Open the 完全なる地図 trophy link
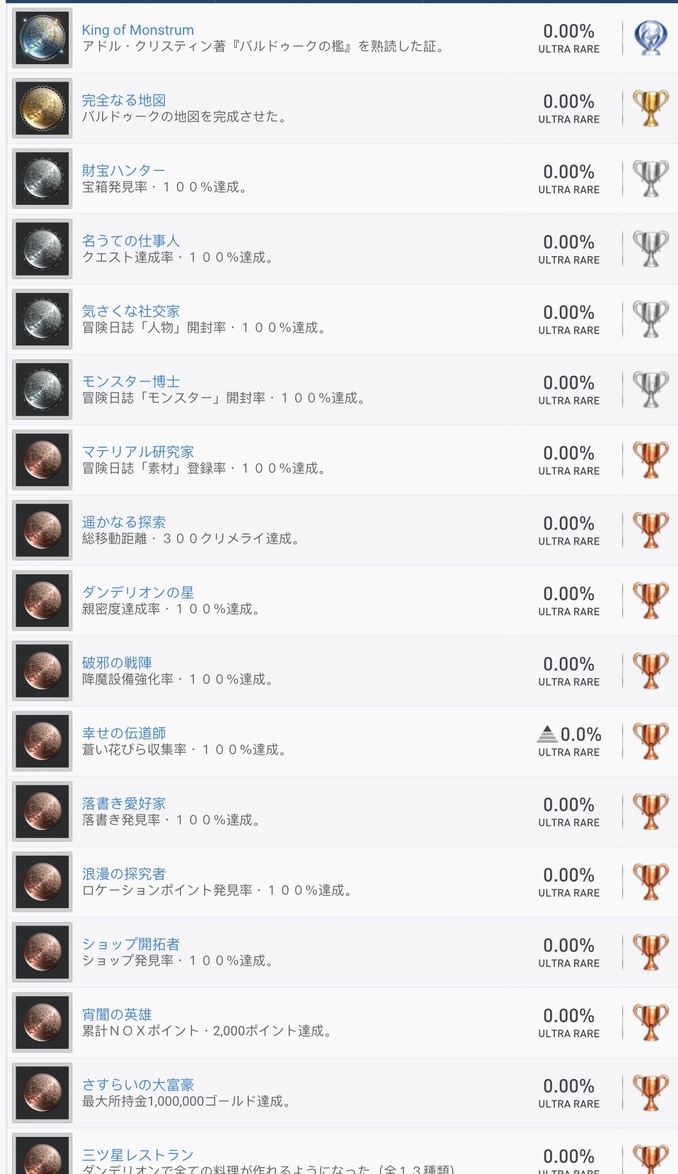678x1174 pixels. pos(123,100)
